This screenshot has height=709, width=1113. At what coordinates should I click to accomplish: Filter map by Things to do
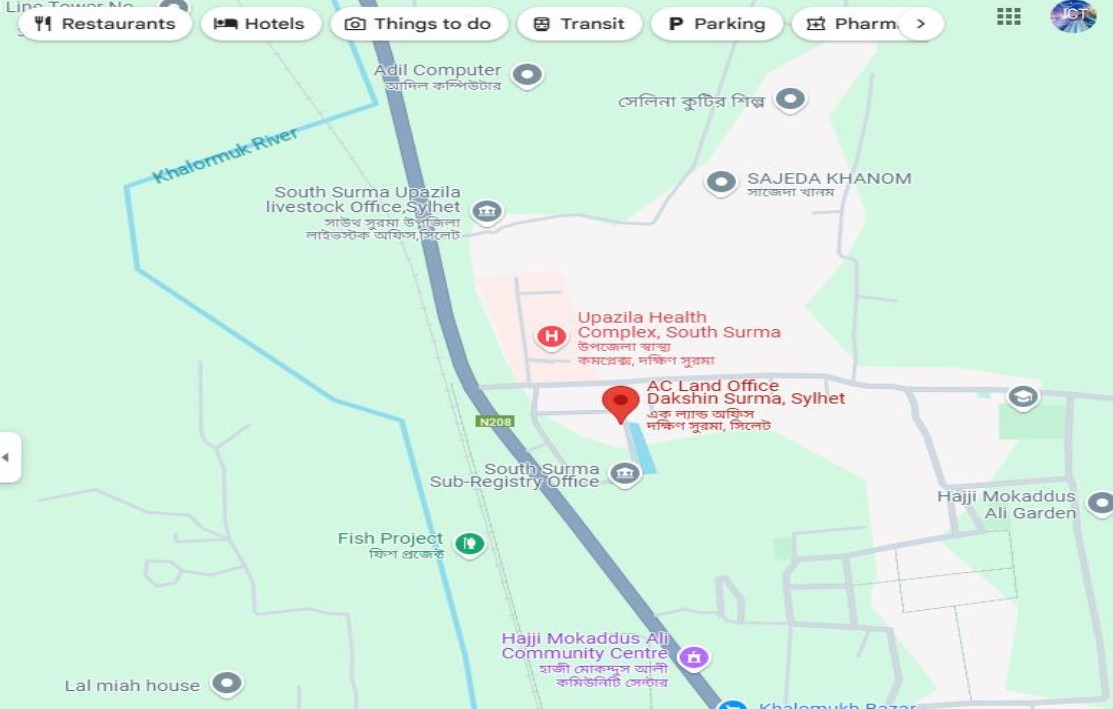418,24
